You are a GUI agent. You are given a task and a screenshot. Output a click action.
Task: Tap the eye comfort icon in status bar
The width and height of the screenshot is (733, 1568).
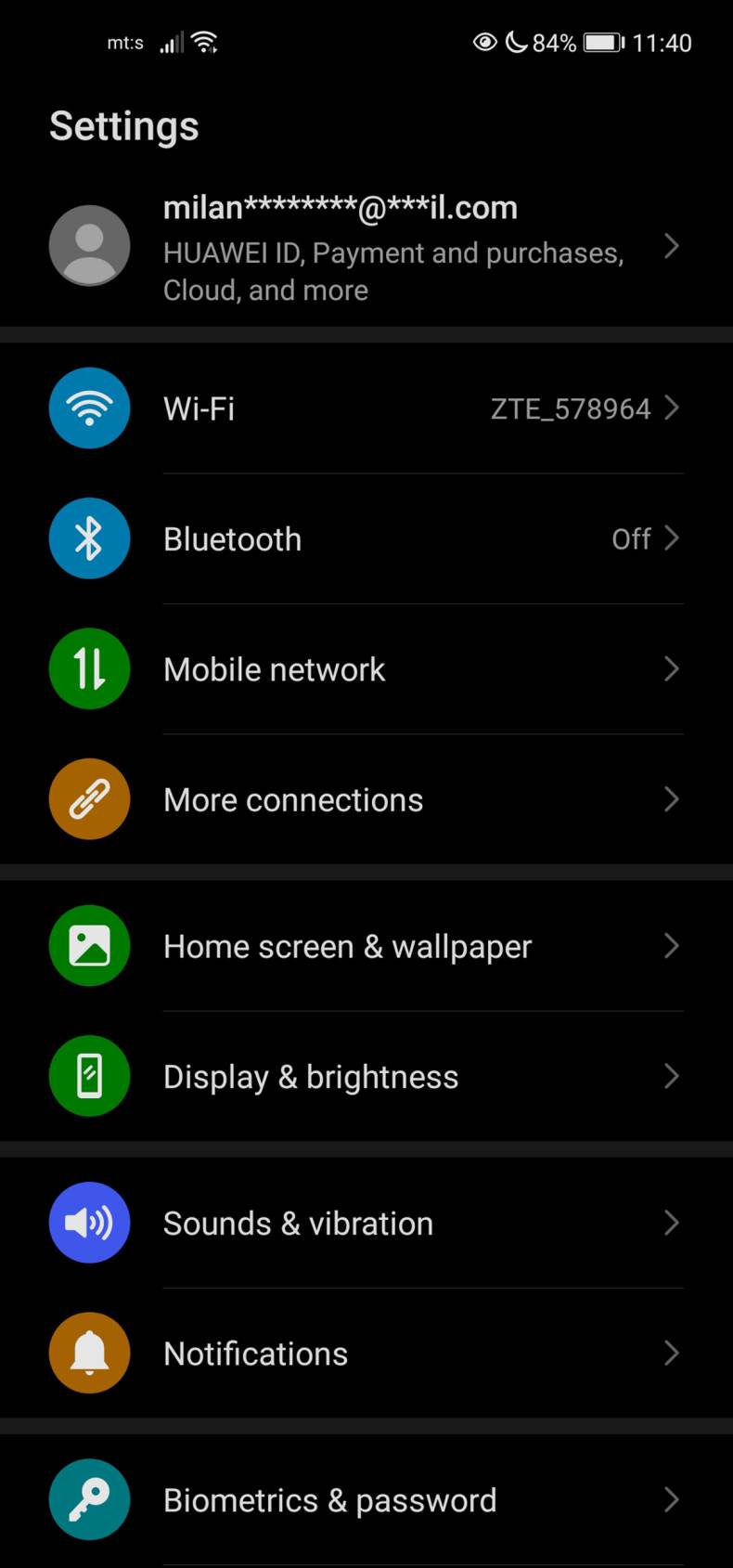(483, 42)
